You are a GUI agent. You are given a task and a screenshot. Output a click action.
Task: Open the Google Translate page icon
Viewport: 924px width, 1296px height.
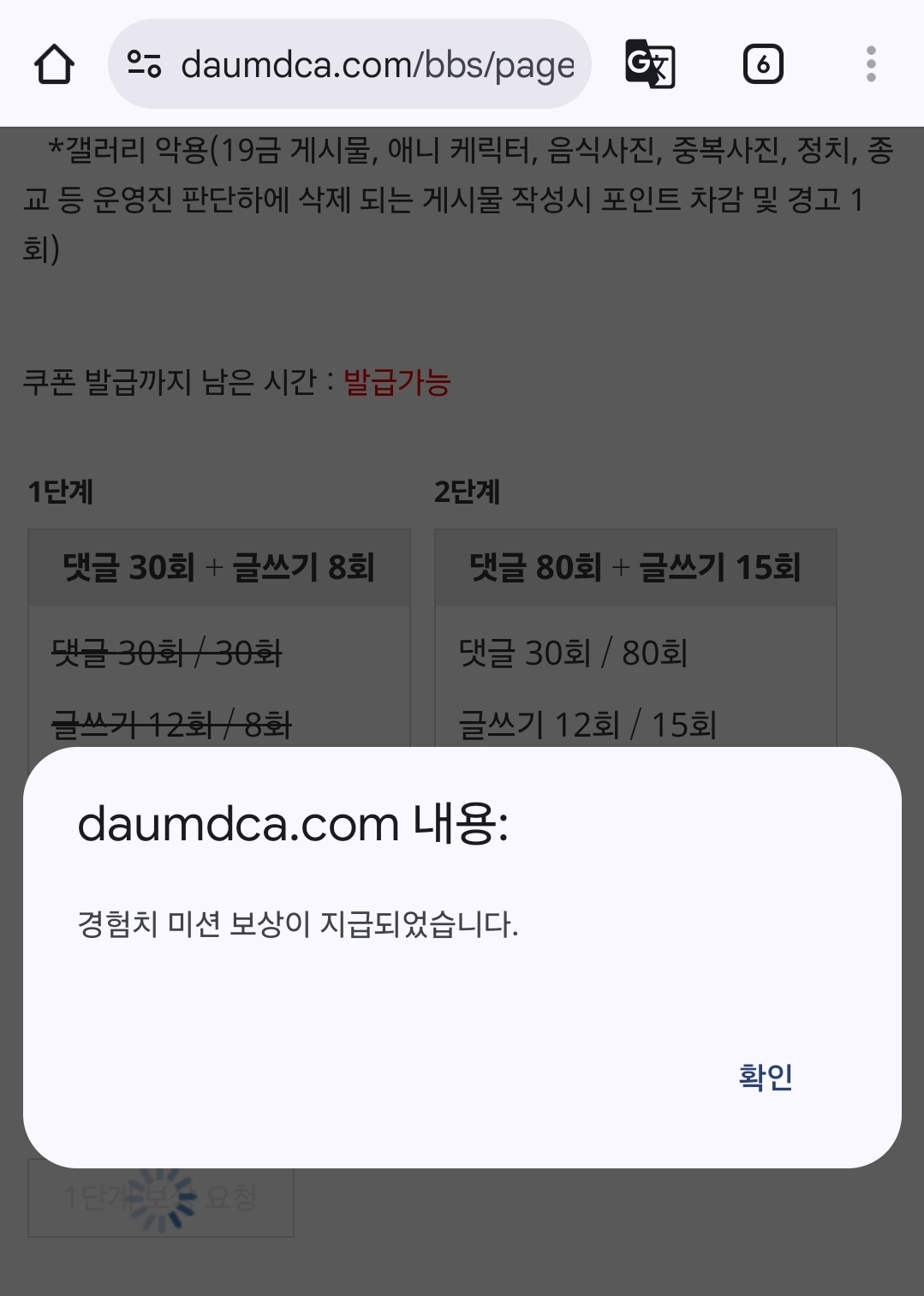click(x=650, y=64)
